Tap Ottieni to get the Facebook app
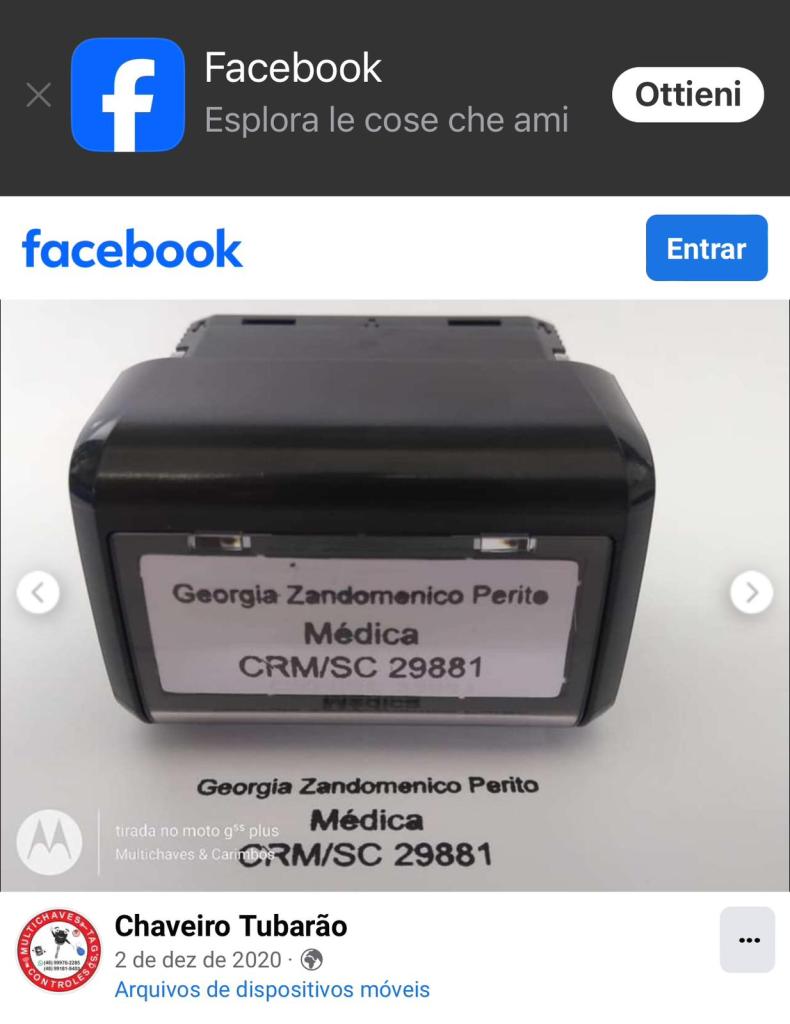790x1024 pixels. click(x=687, y=95)
